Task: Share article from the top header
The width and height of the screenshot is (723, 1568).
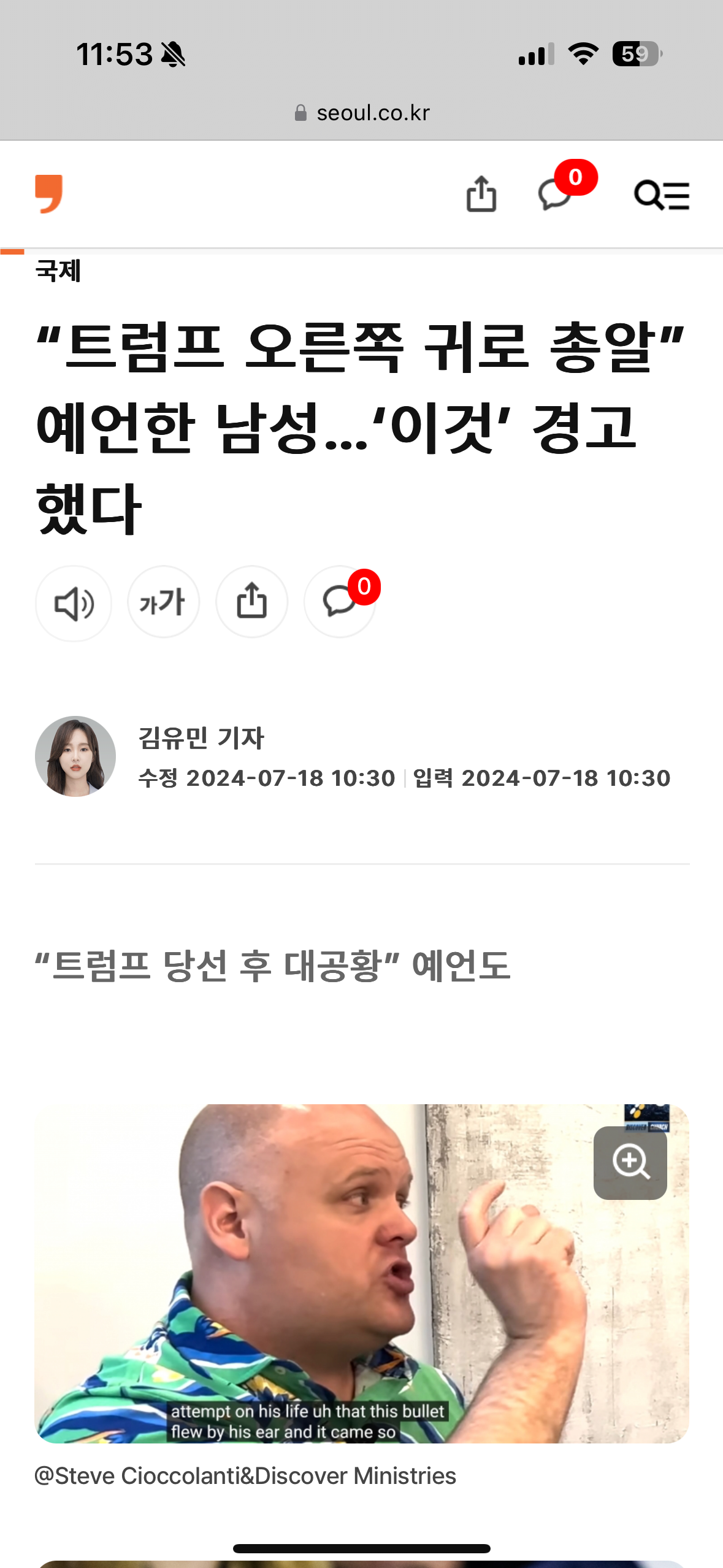Action: pos(481,194)
